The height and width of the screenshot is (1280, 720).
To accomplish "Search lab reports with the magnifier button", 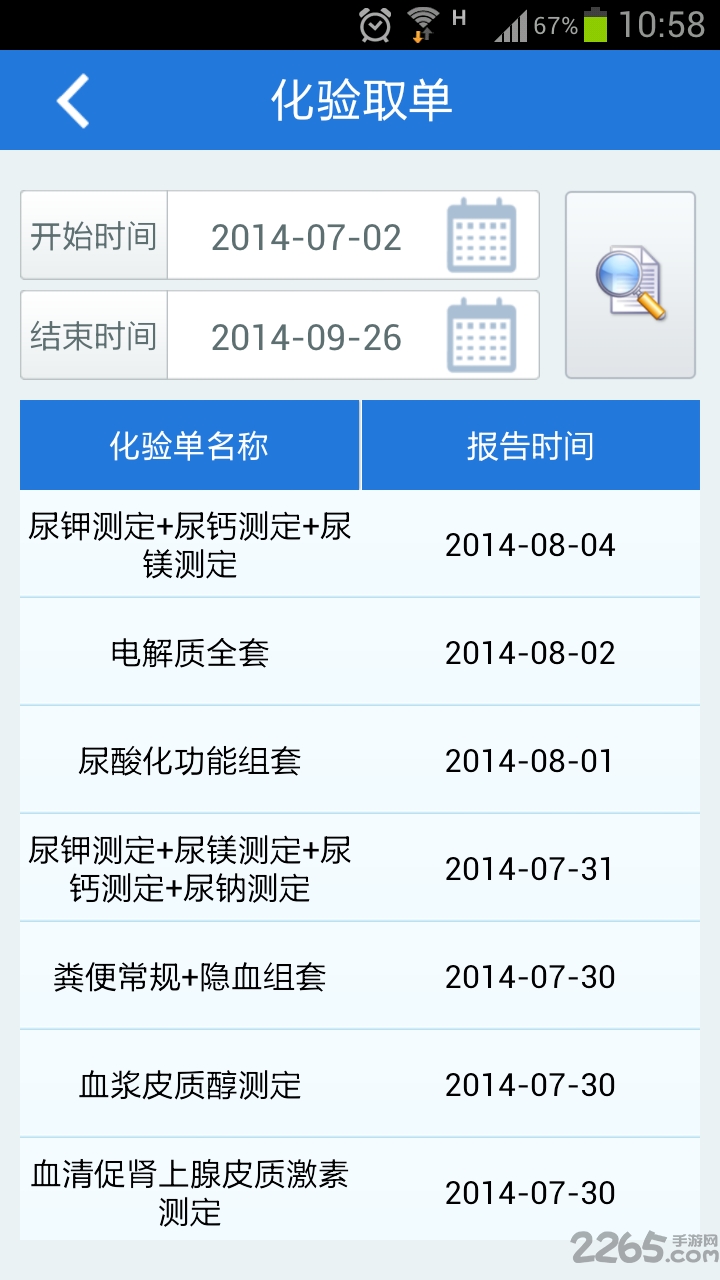I will click(630, 285).
